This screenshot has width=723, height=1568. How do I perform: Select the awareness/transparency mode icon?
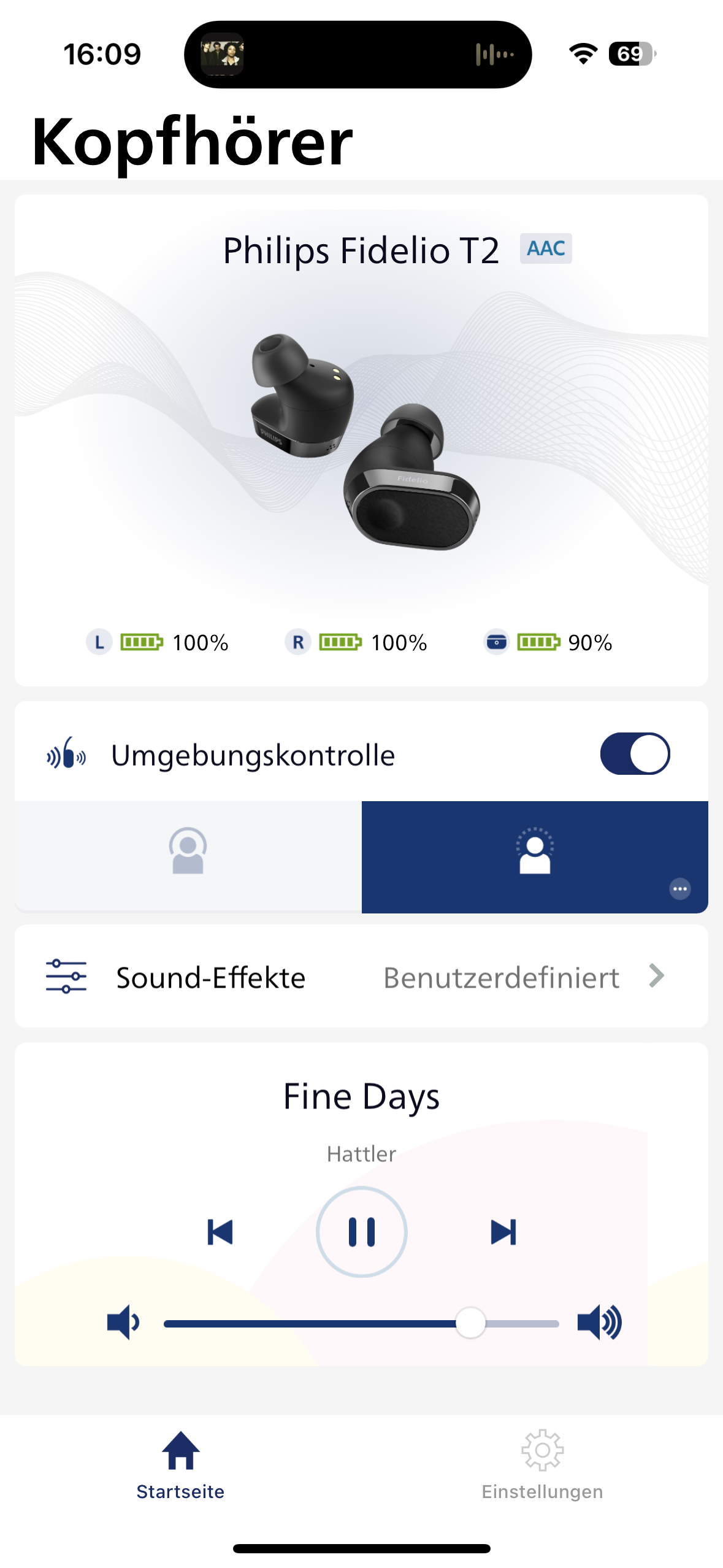[535, 853]
